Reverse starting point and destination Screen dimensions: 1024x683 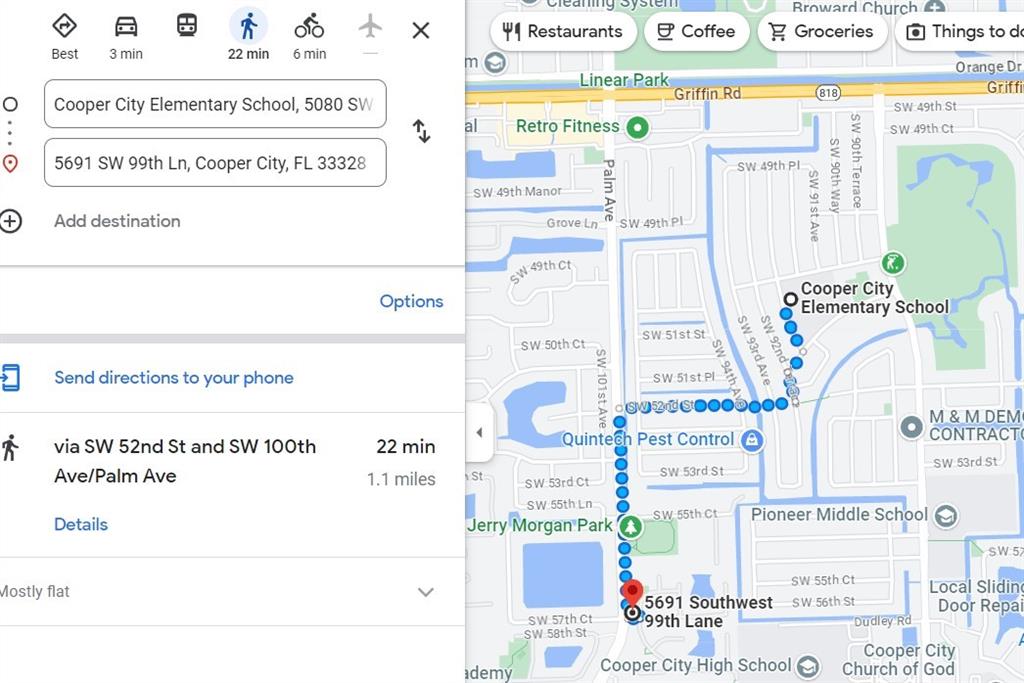pos(421,132)
